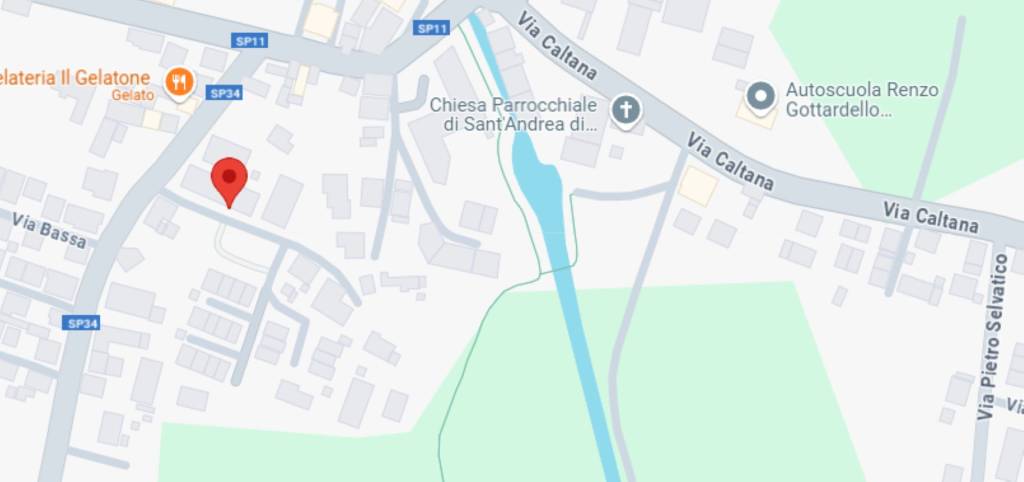Select Chiesa Parrocchiale di Sant'Andrea church marker
1024x482 pixels.
[626, 110]
